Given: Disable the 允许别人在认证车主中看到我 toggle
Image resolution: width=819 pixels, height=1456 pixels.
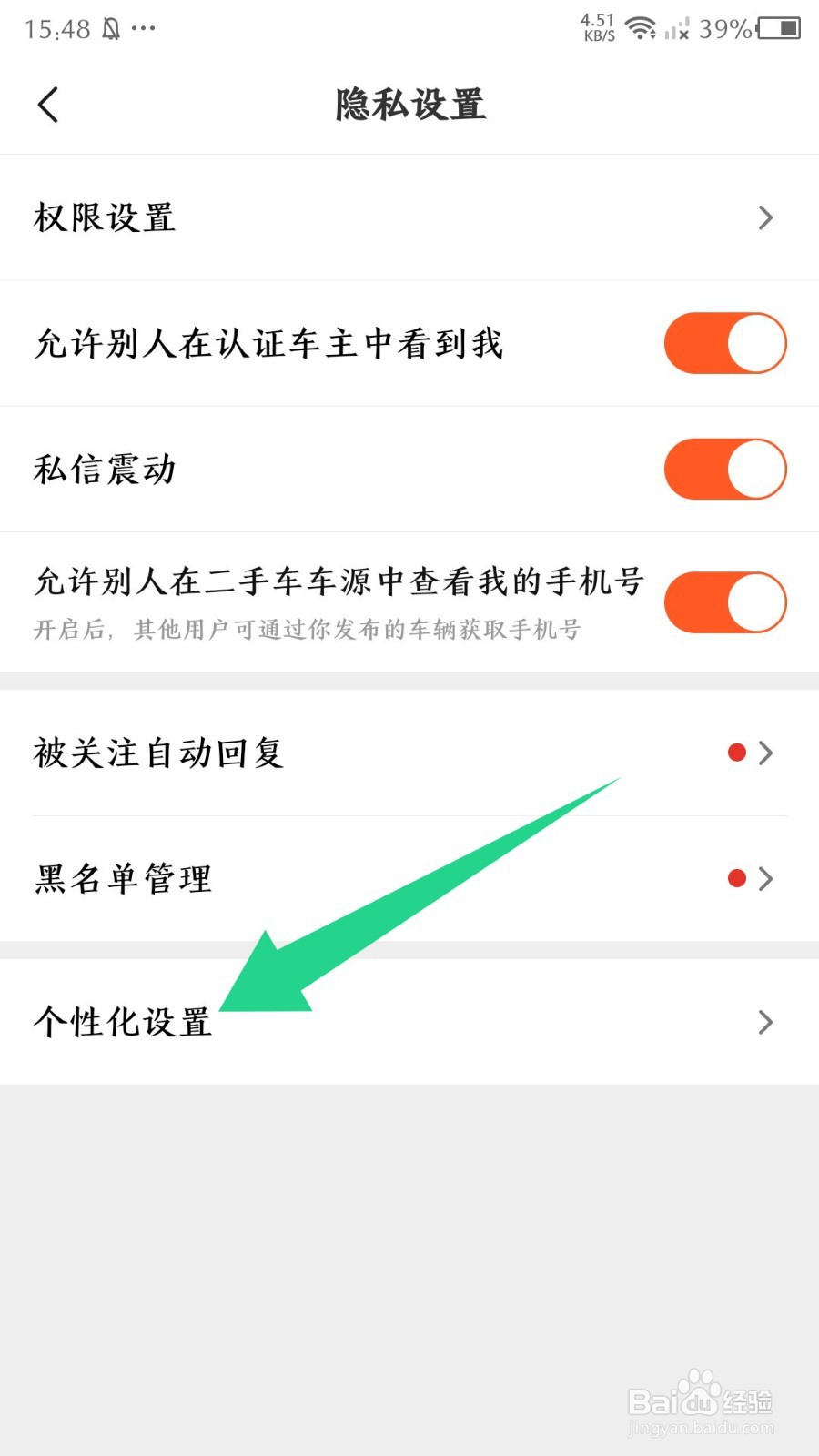Looking at the screenshot, I should click(x=724, y=343).
